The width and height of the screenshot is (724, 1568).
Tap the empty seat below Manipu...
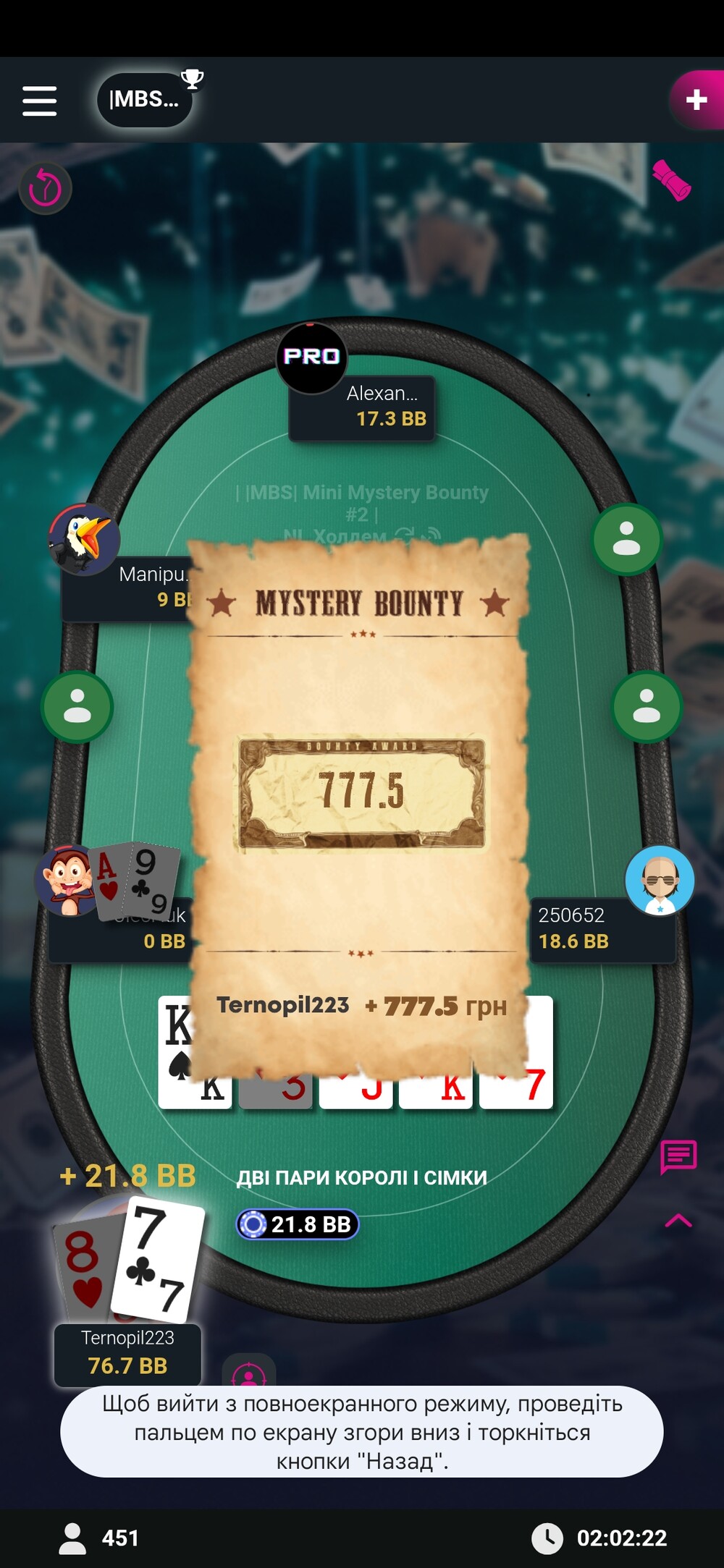pos(77,706)
